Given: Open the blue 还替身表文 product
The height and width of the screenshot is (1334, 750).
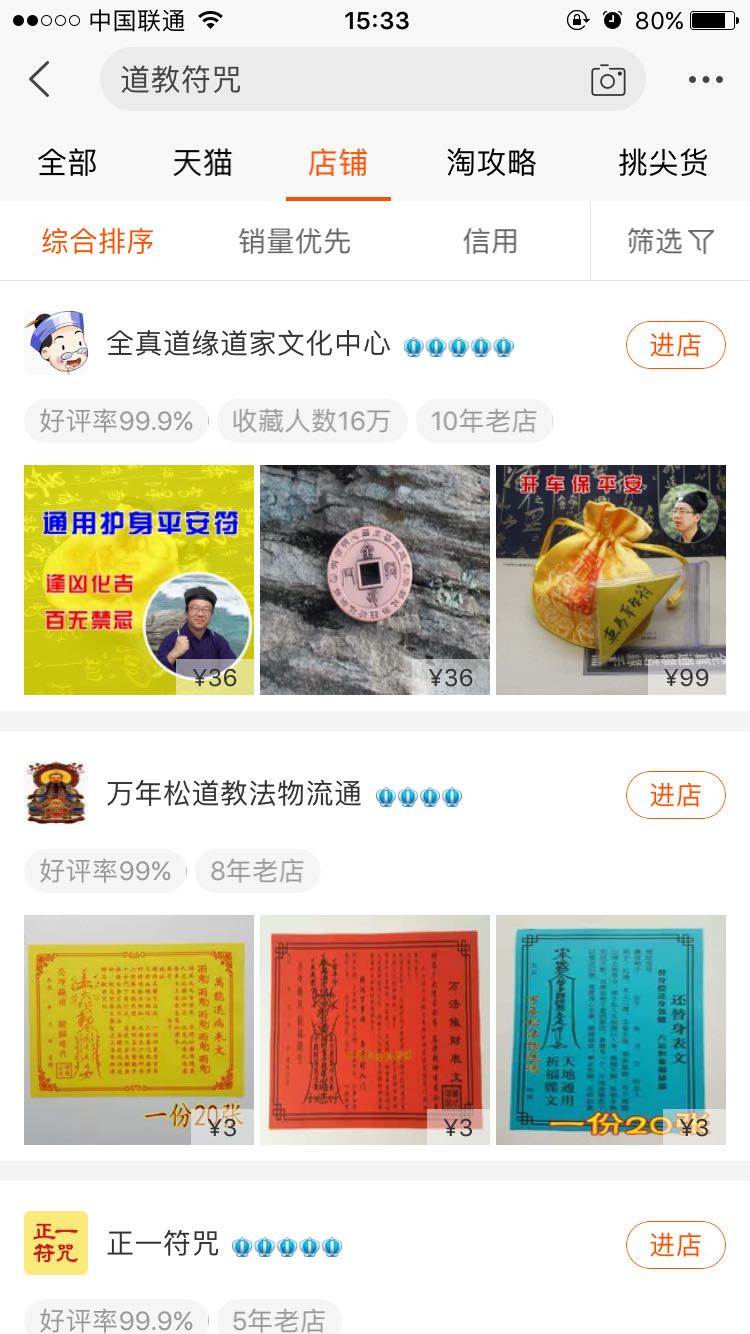Looking at the screenshot, I should [x=610, y=1030].
